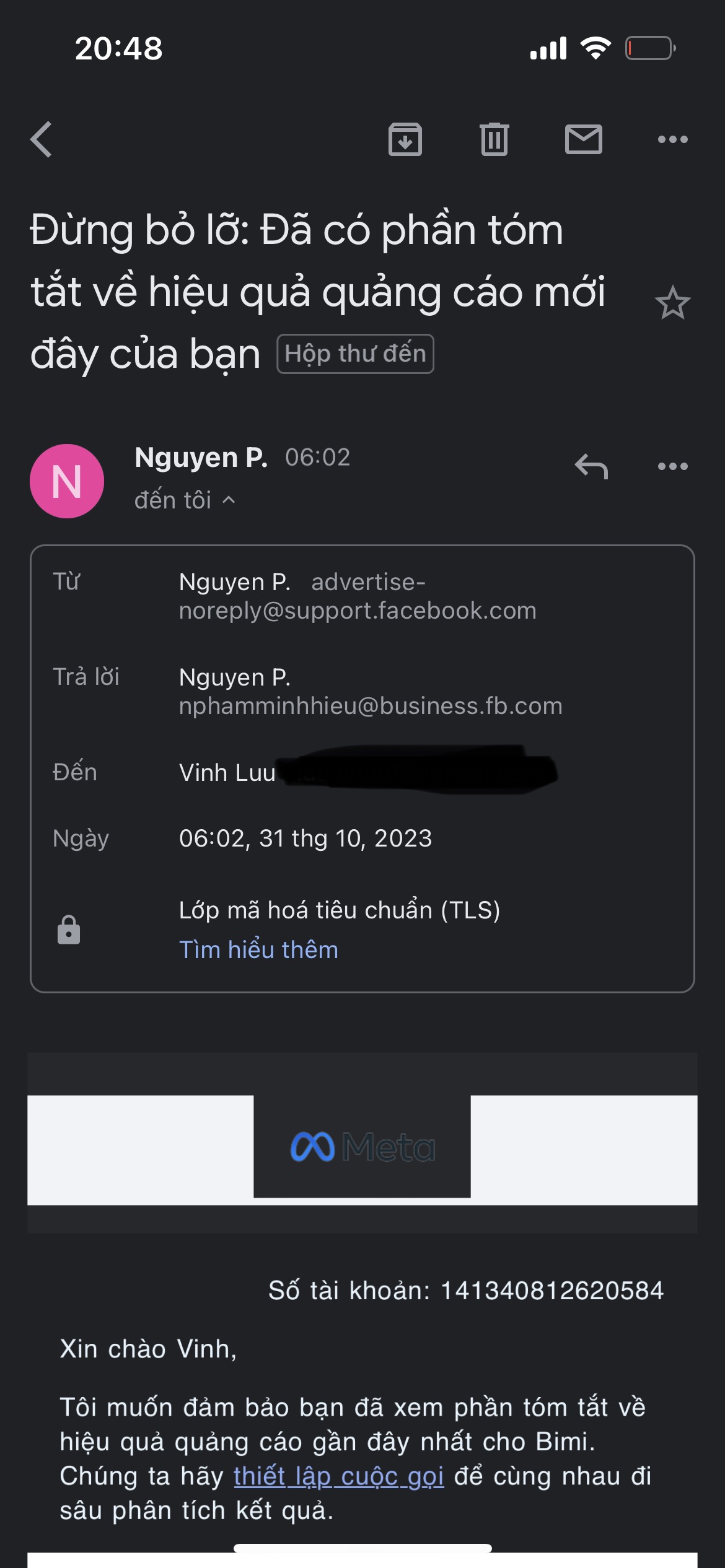Follow the "thiết lập cuộc gọi" link

click(x=338, y=1476)
